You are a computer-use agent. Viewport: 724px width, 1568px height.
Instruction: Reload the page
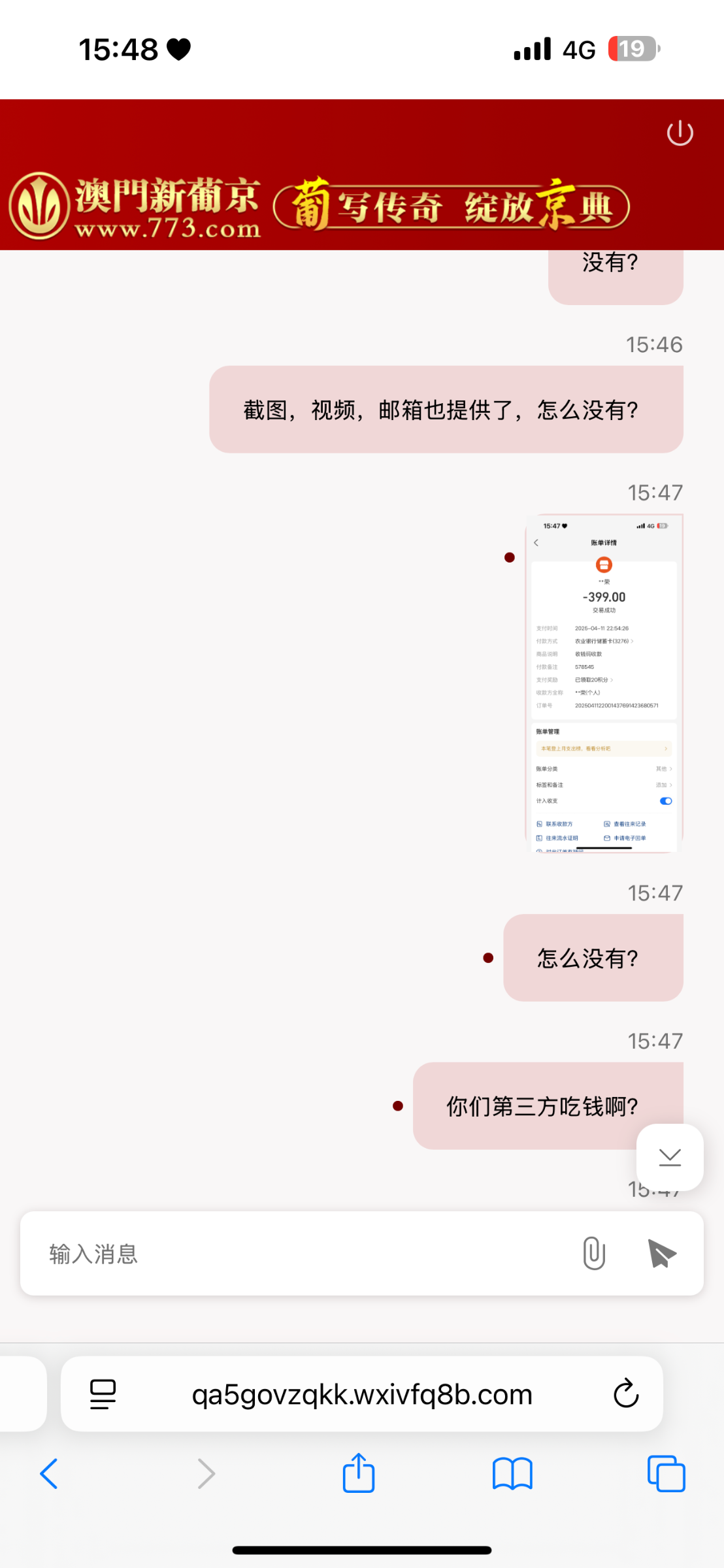click(x=625, y=1394)
